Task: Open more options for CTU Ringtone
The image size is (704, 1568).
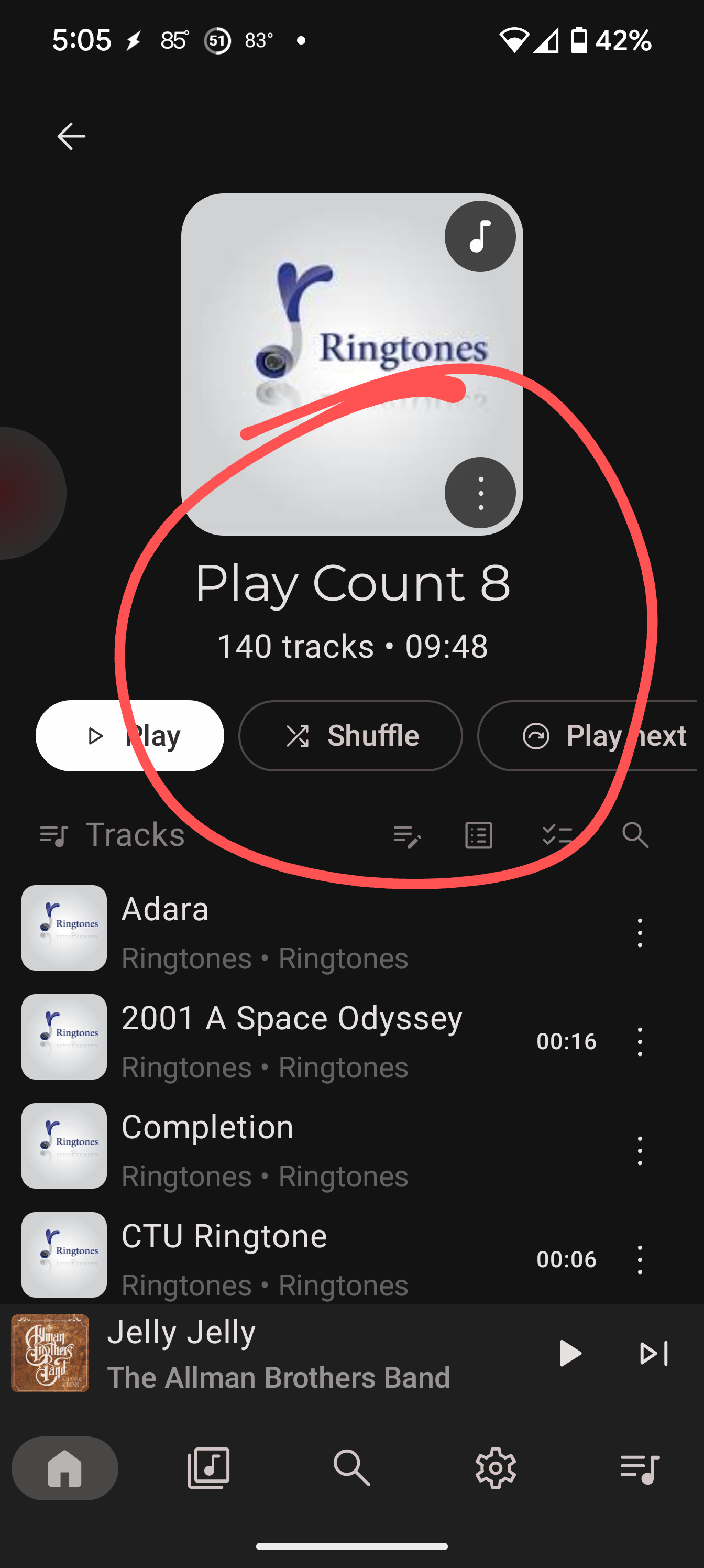Action: click(640, 1259)
